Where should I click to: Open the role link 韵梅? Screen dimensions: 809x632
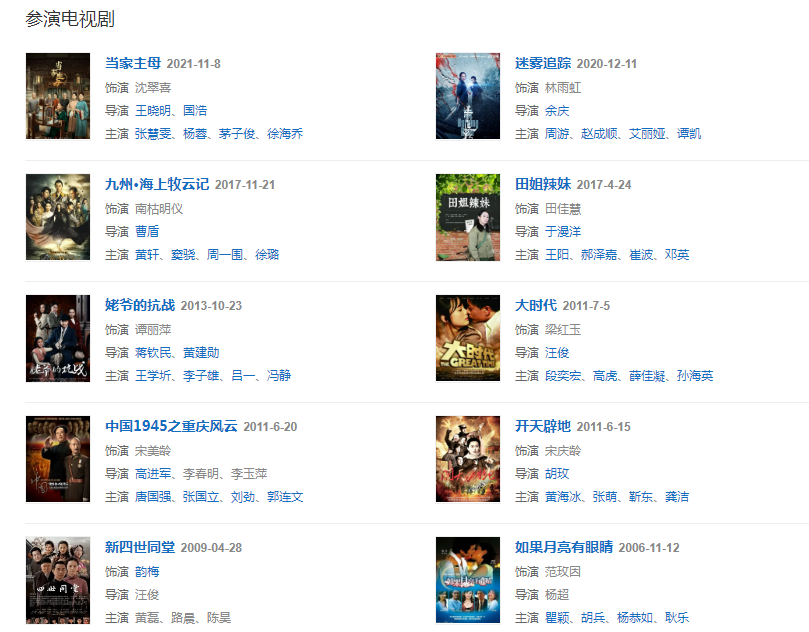tap(147, 572)
